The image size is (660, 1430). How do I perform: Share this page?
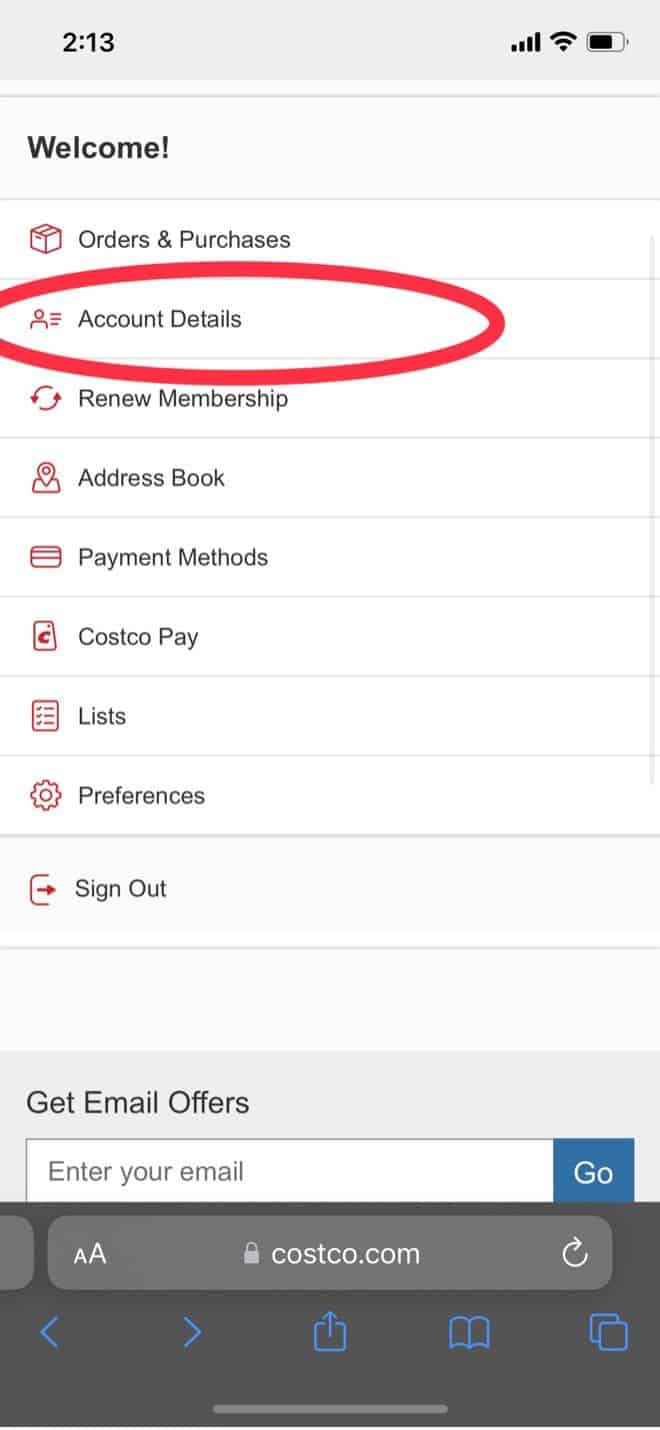[x=330, y=1331]
